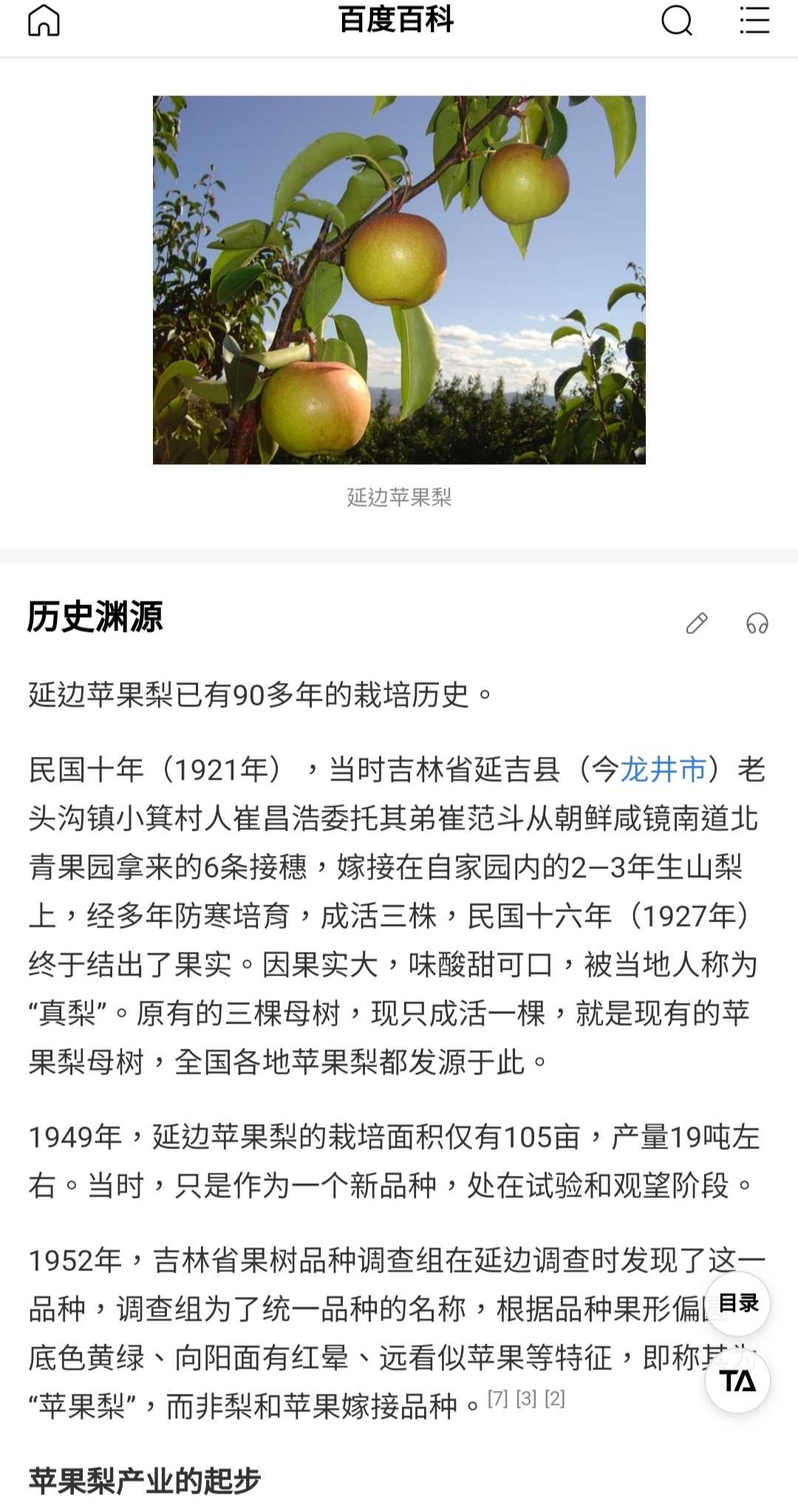Edit the 历史渊源 section with pencil icon

tap(697, 623)
